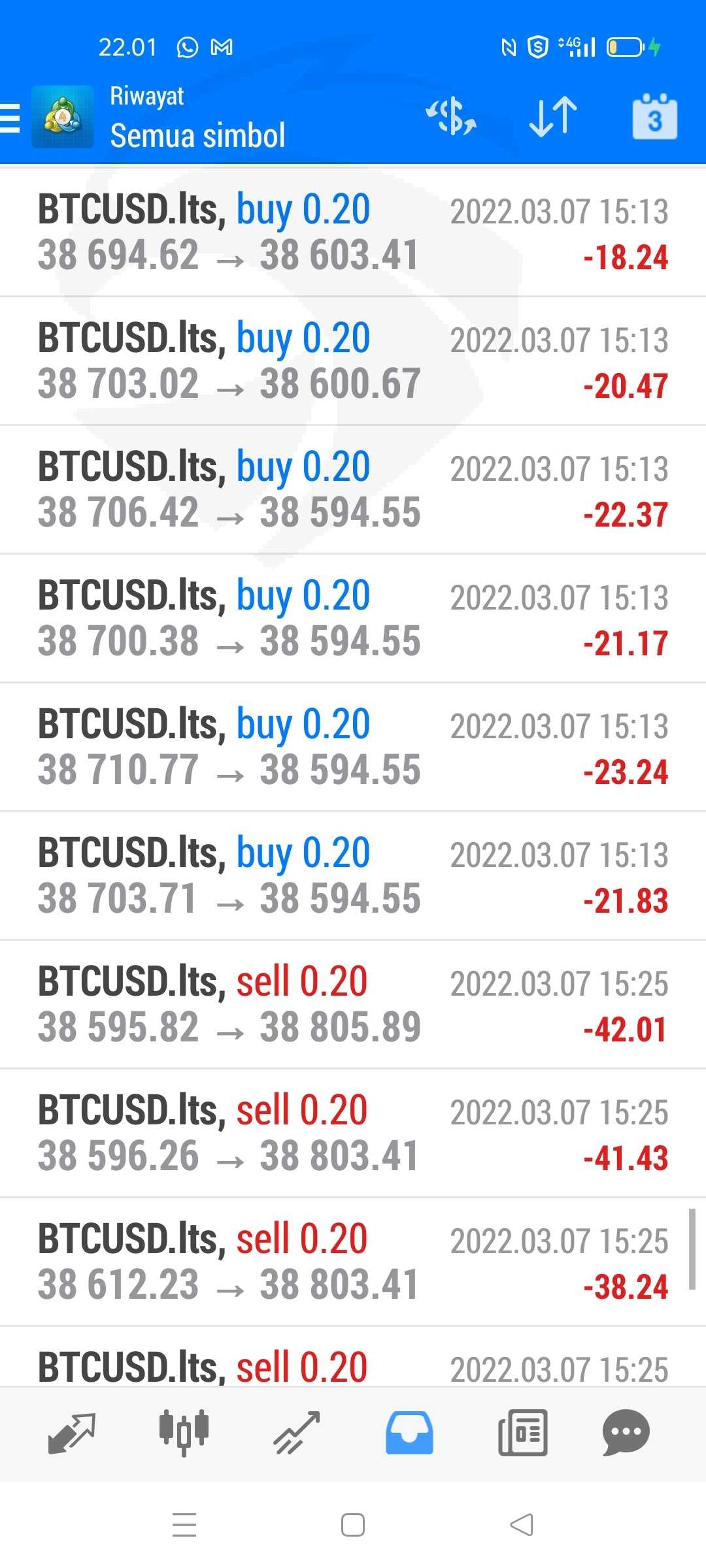Expand the buy trade with loss -20.47
The height and width of the screenshot is (1568, 706).
pos(353,361)
